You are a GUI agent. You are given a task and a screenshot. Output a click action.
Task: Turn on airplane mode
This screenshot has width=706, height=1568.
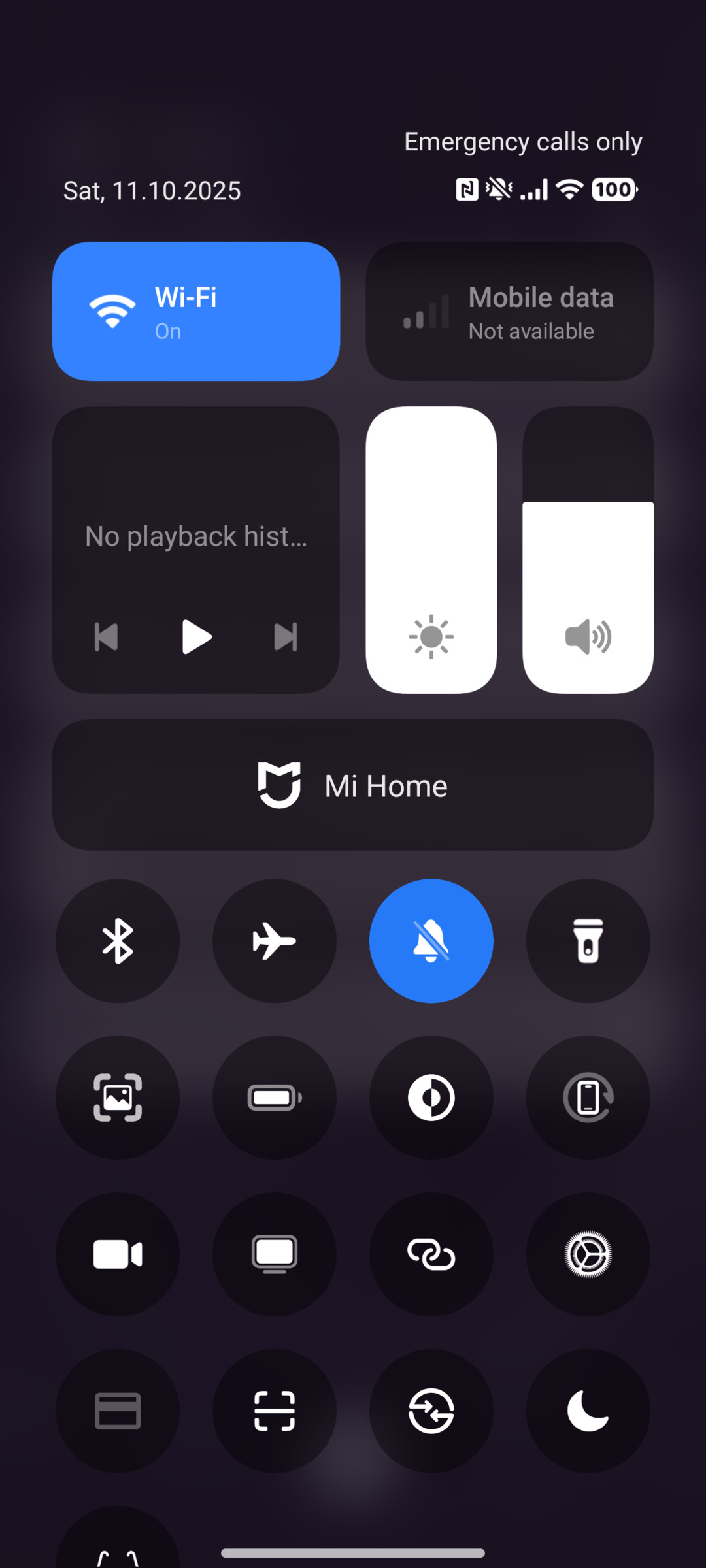tap(275, 941)
